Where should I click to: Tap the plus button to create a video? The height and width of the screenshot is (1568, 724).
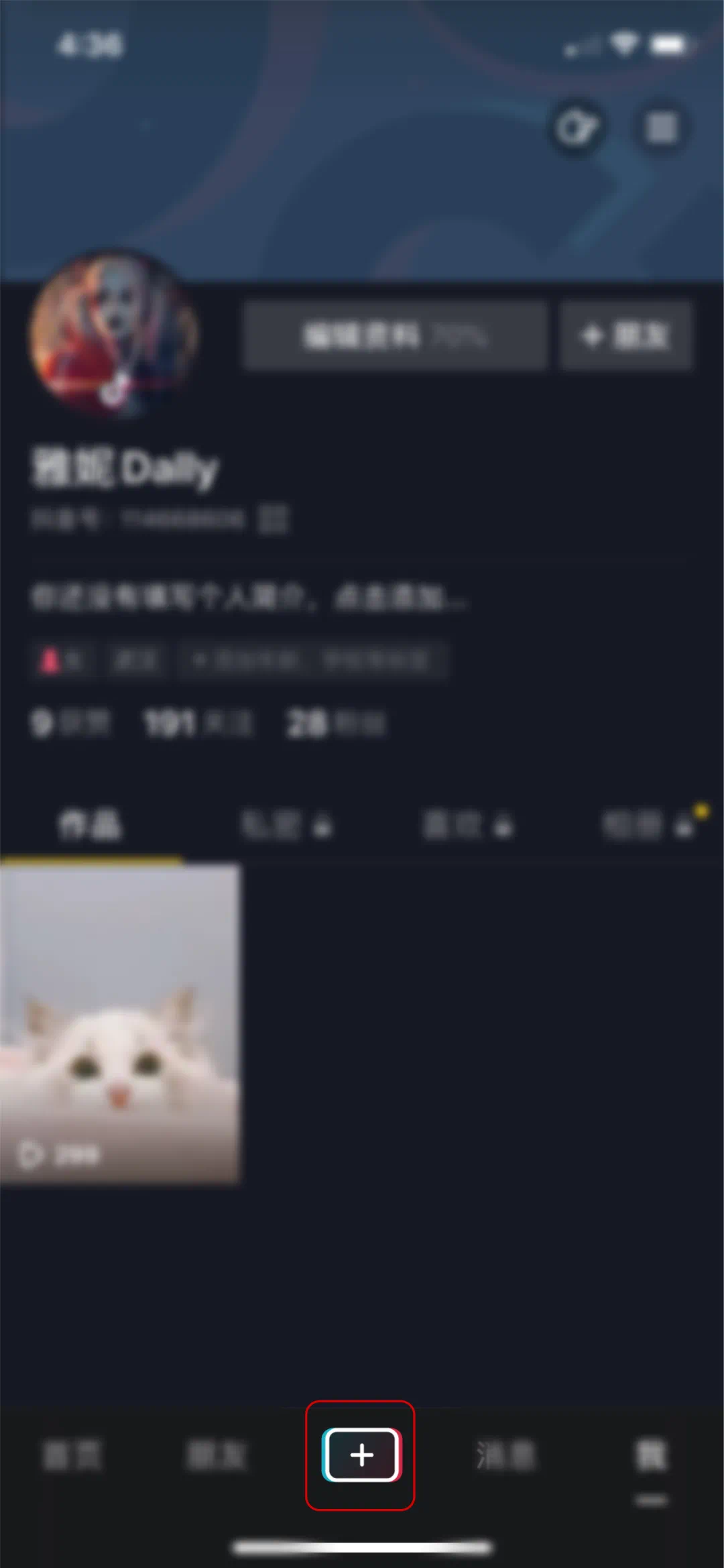[x=361, y=1455]
